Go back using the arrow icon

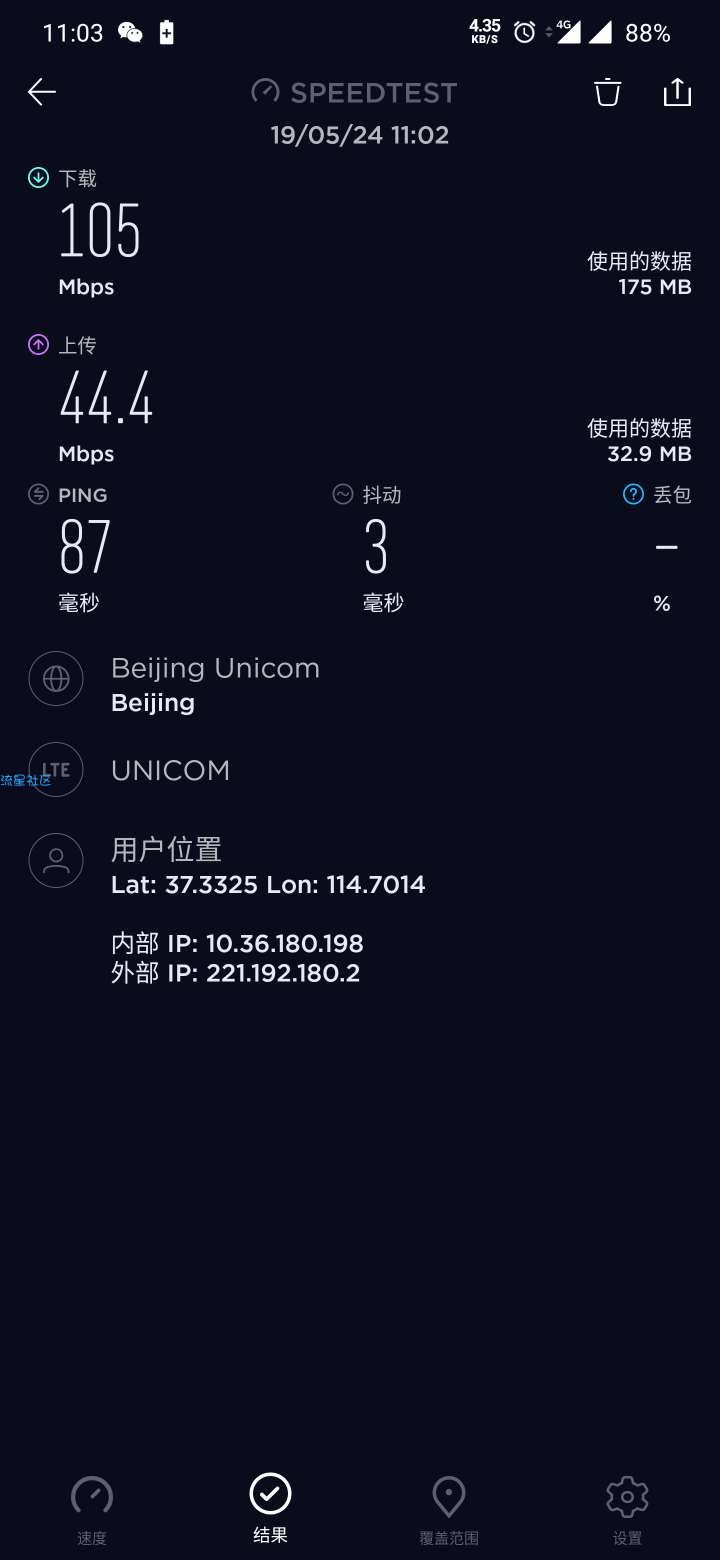[x=42, y=92]
